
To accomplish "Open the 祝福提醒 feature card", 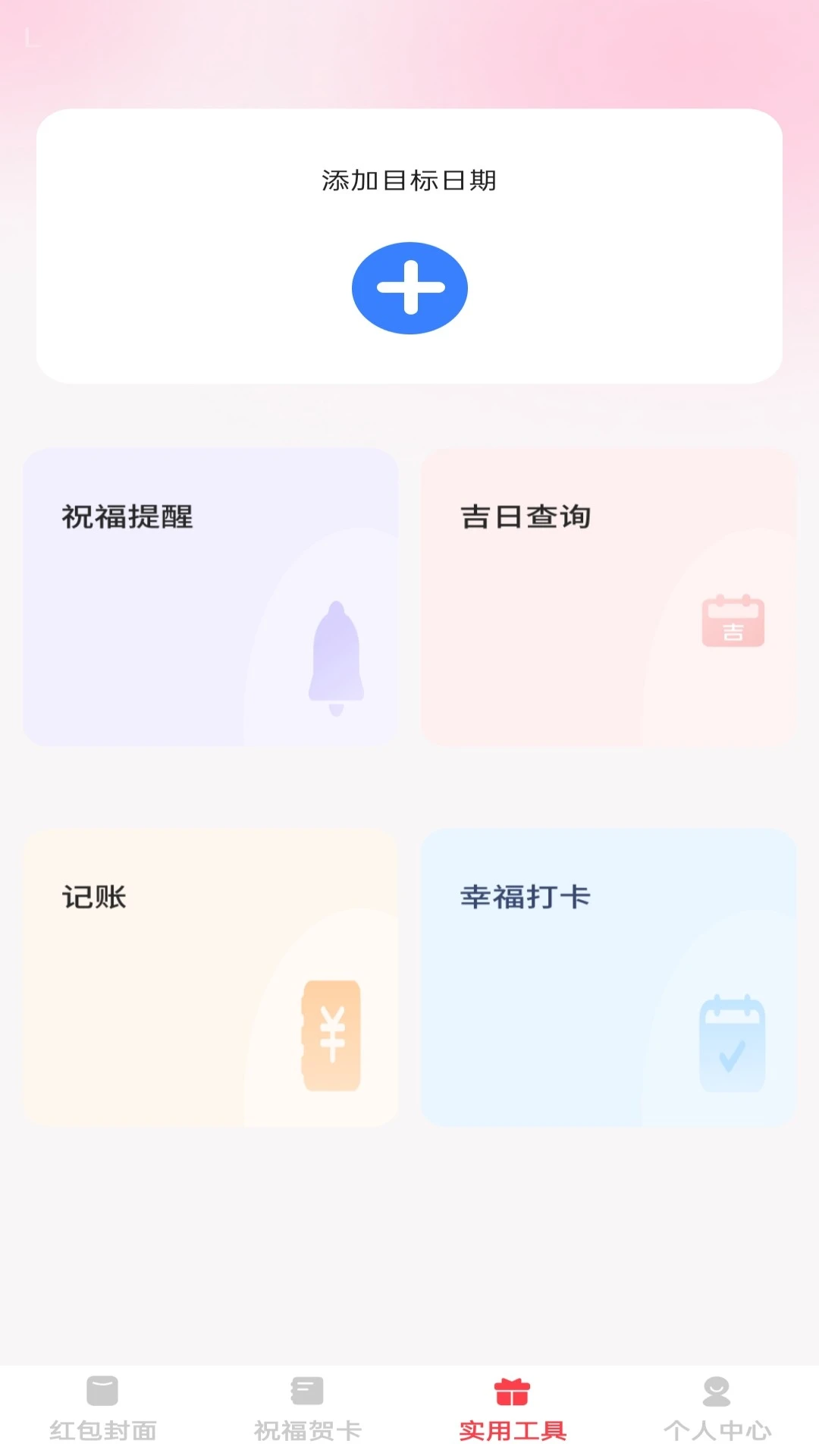I will (211, 595).
